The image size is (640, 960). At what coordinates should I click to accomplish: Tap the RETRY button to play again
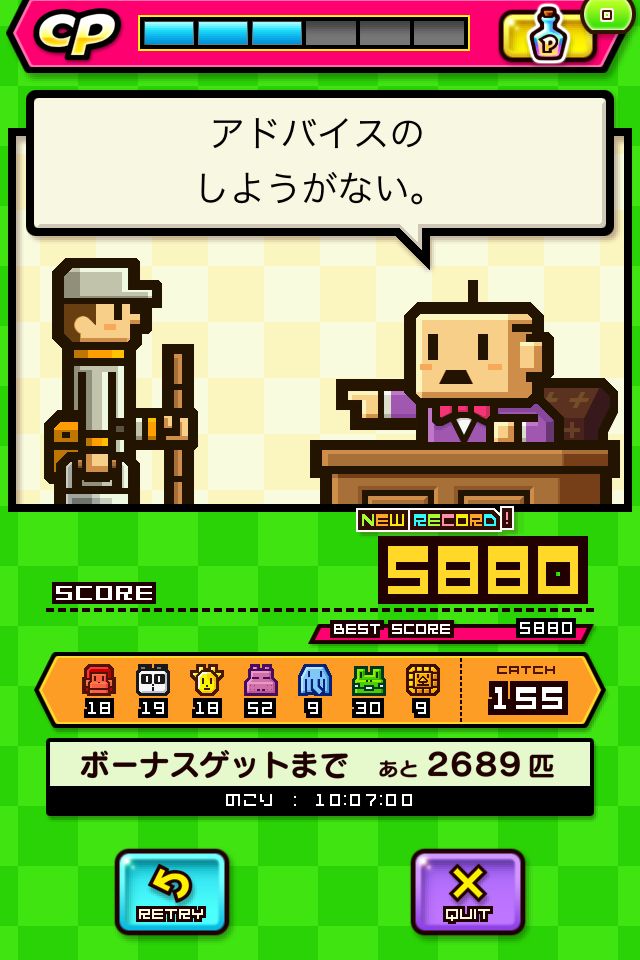click(171, 891)
